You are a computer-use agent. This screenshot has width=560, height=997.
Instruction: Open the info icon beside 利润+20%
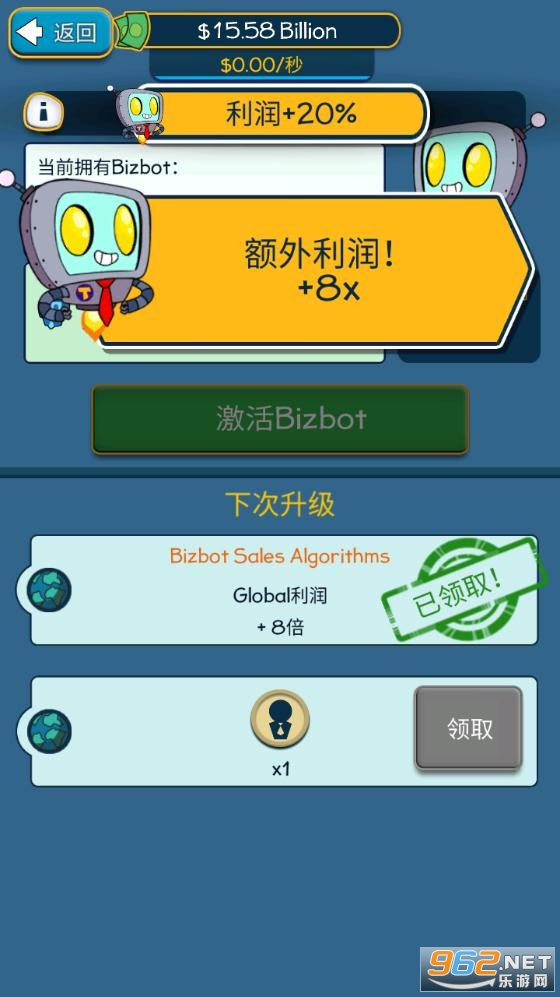(x=44, y=112)
